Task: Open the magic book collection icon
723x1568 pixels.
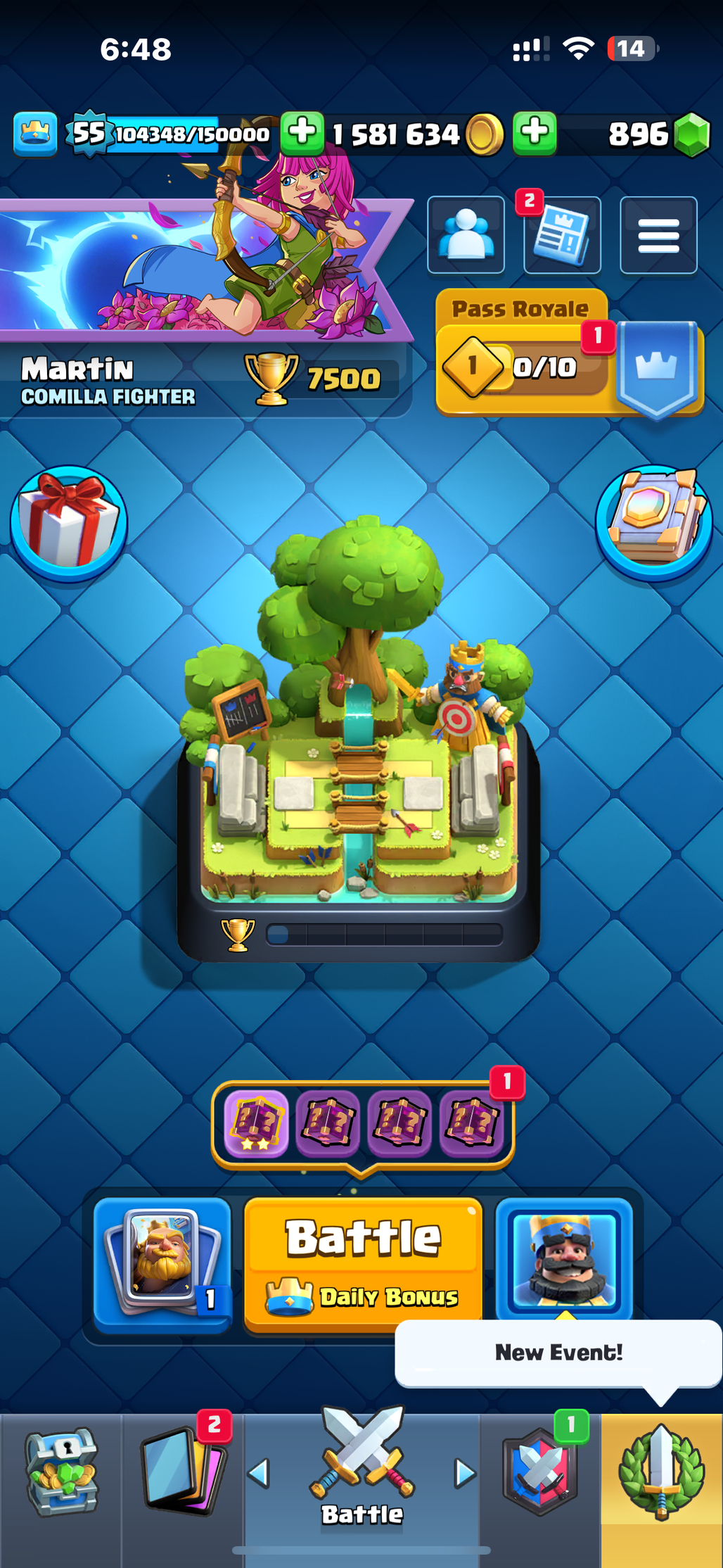Action: coord(654,524)
